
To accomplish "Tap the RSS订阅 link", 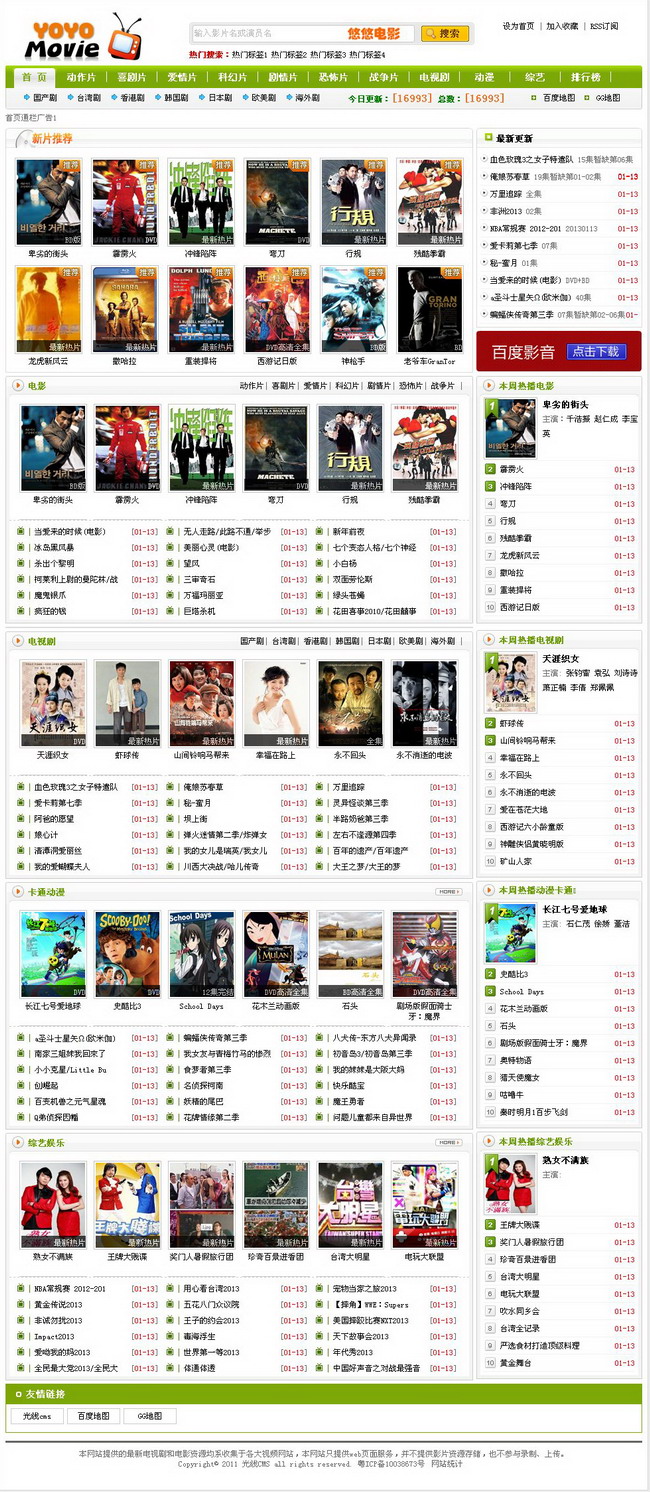I will (x=604, y=26).
